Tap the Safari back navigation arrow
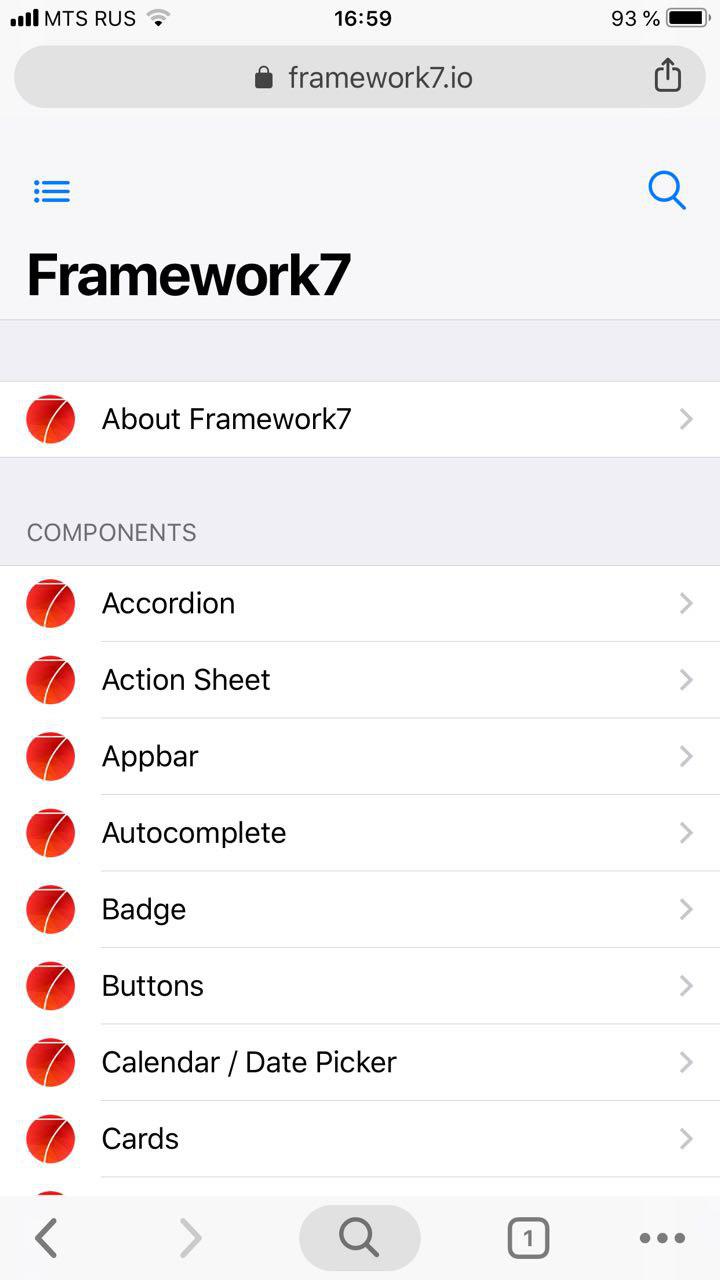This screenshot has width=720, height=1280. point(45,1238)
